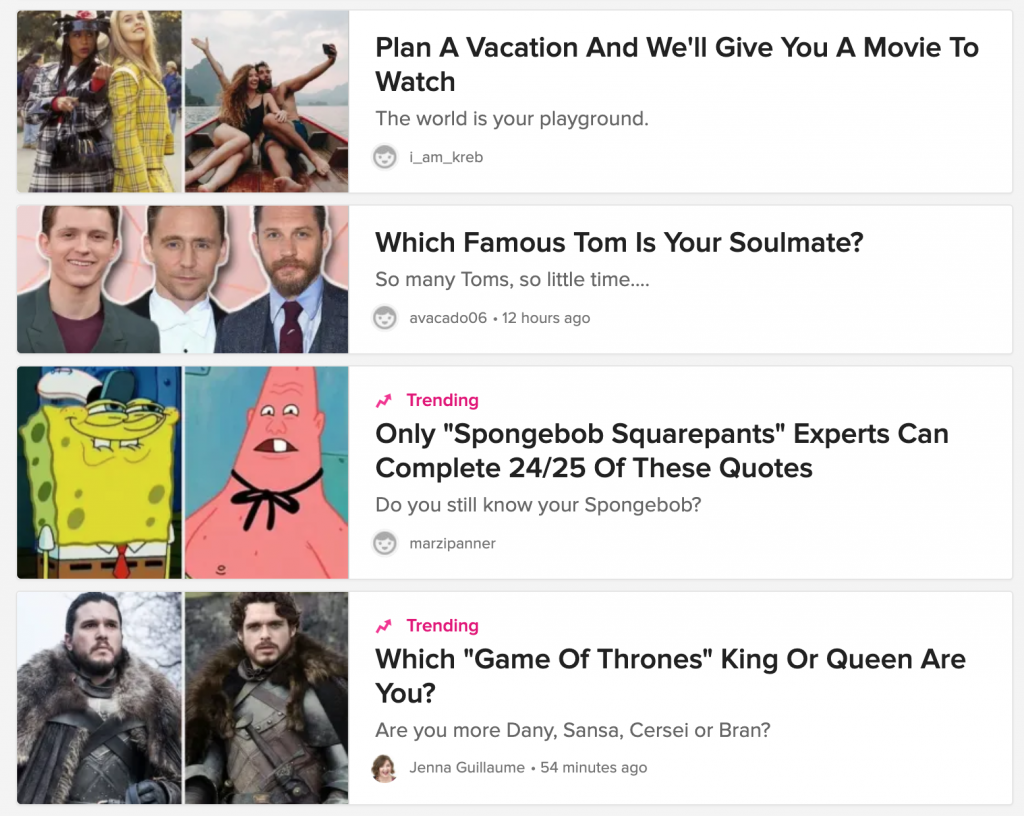This screenshot has height=816, width=1024.
Task: View author marzipanner's profile
Action: tap(452, 543)
